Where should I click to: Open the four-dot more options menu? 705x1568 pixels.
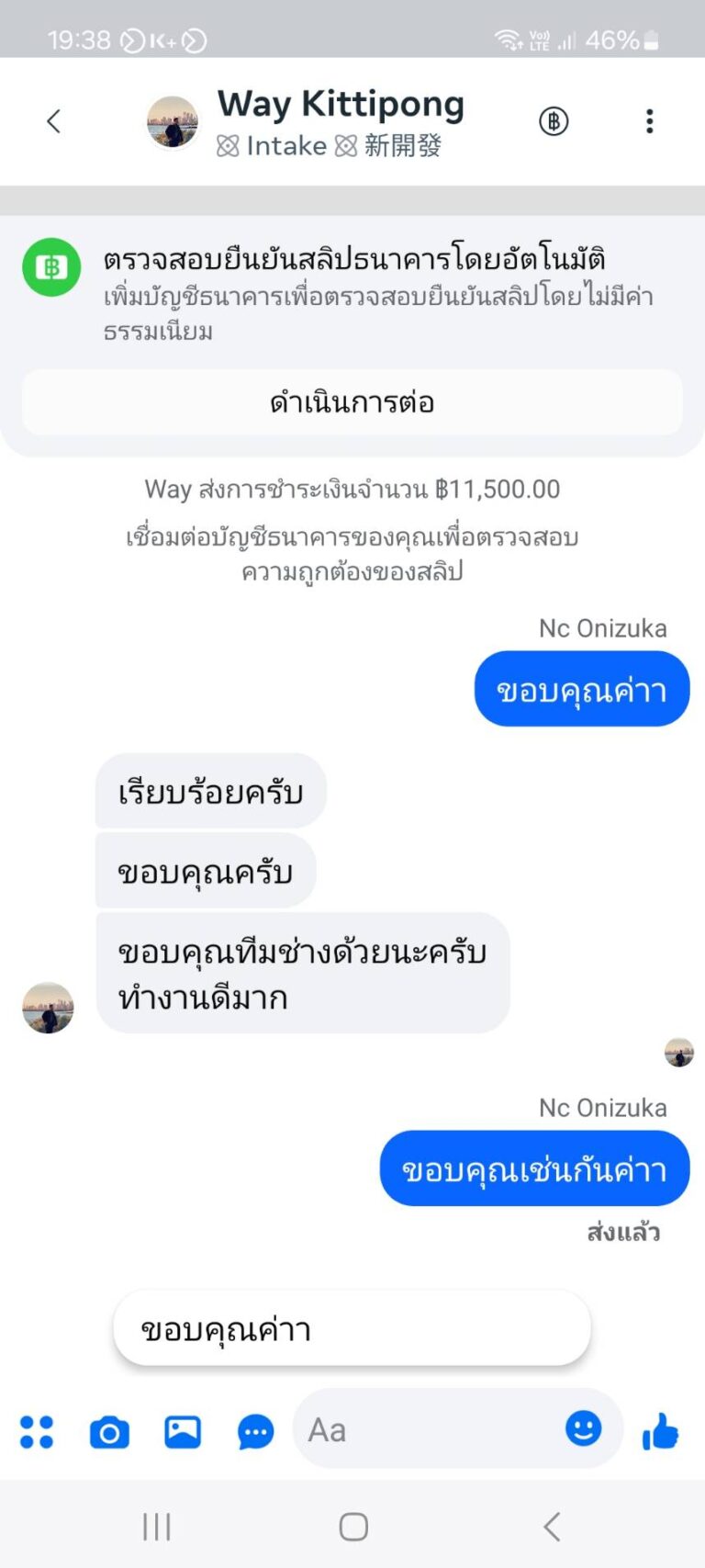(x=37, y=1431)
